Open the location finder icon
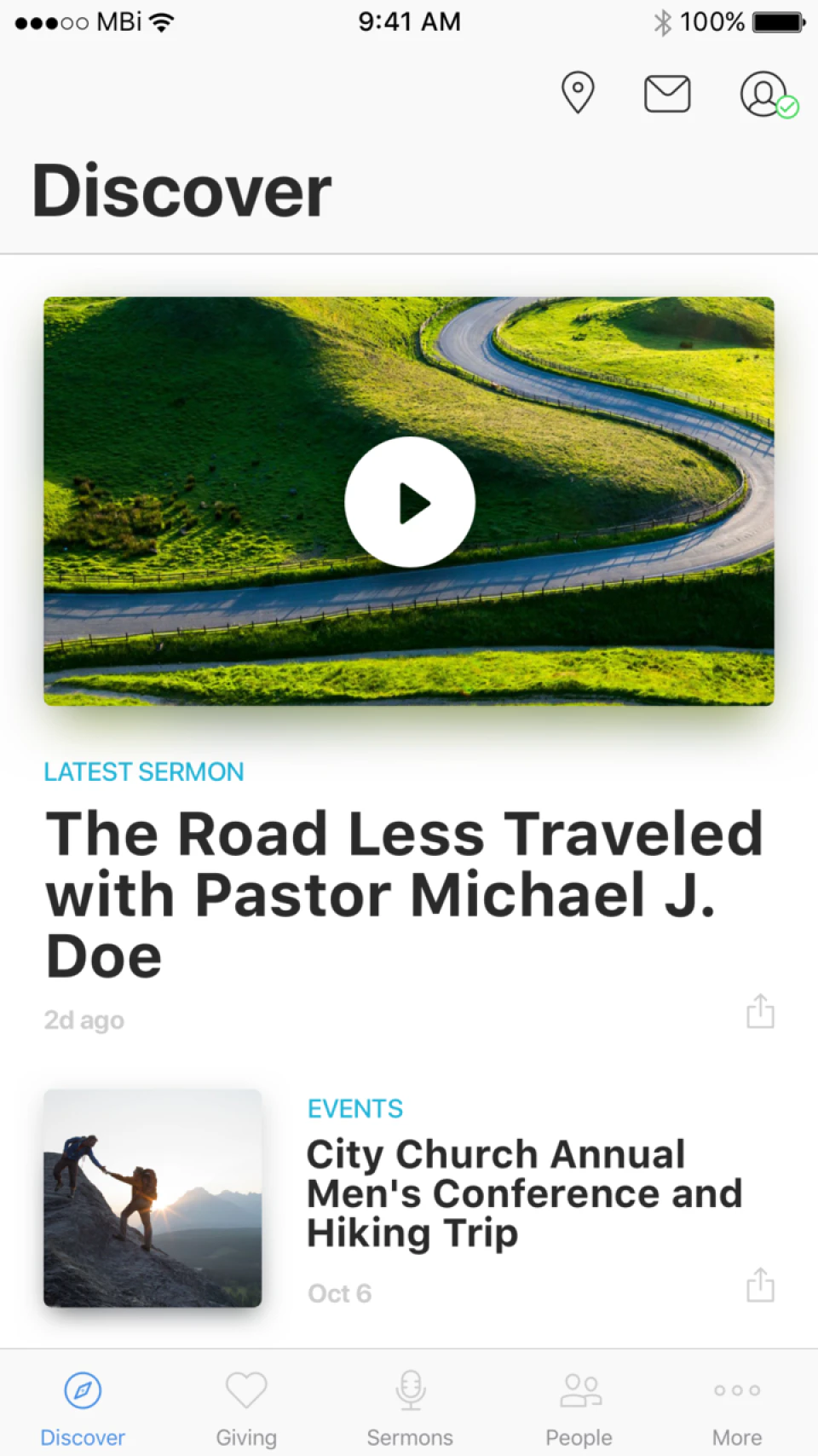Image resolution: width=818 pixels, height=1456 pixels. 578,94
